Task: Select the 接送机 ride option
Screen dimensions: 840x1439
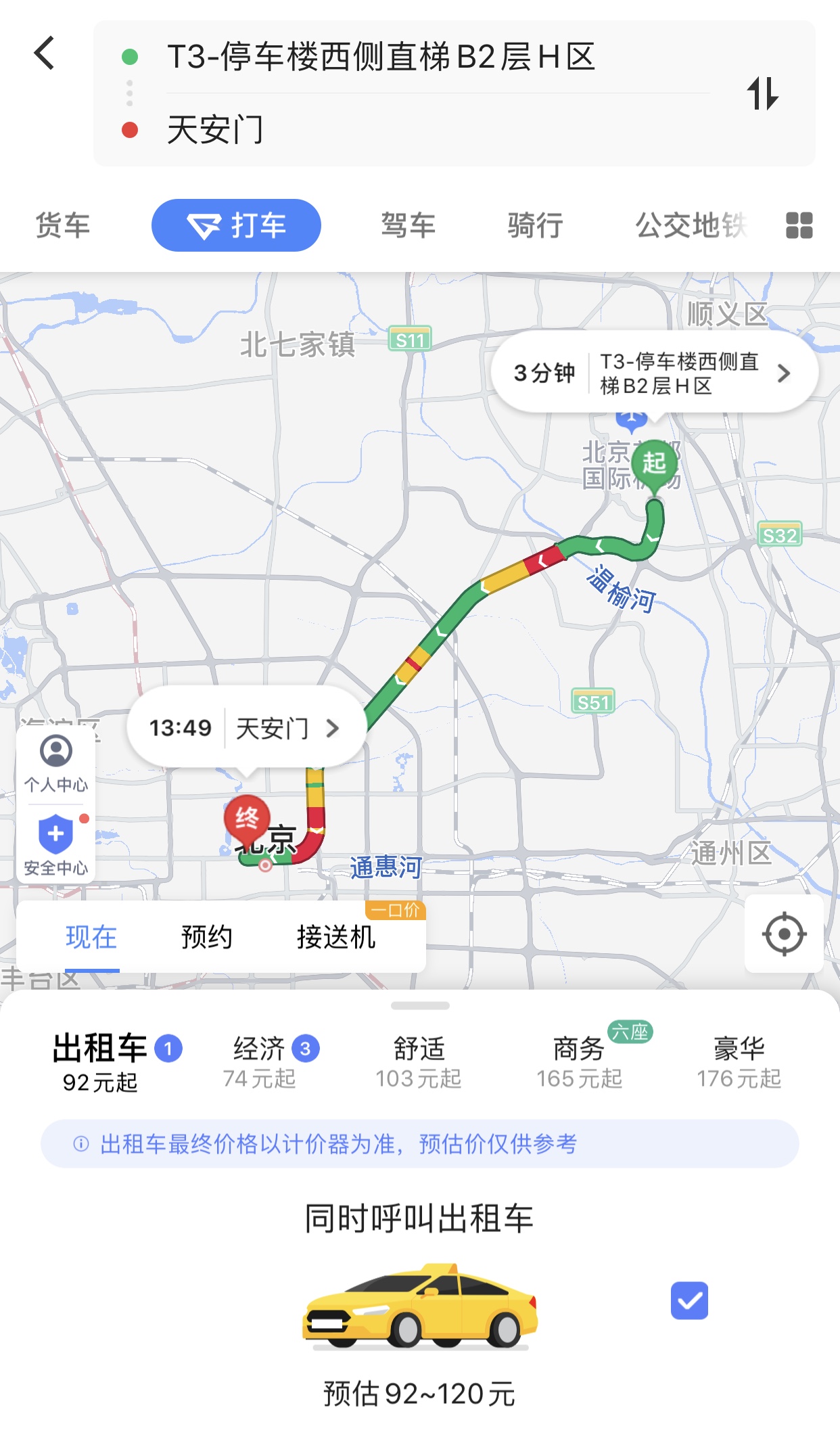Action: point(336,937)
